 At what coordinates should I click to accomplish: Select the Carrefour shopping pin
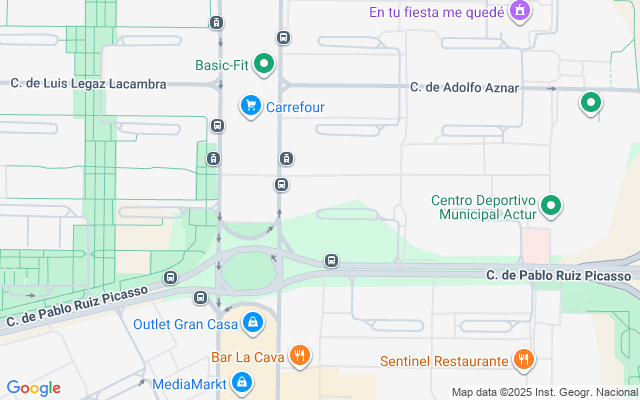pos(250,105)
